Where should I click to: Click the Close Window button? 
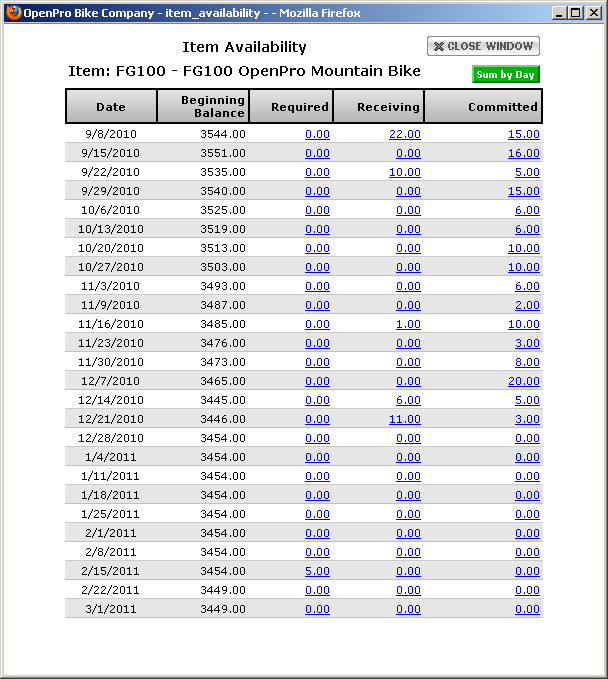pos(484,46)
